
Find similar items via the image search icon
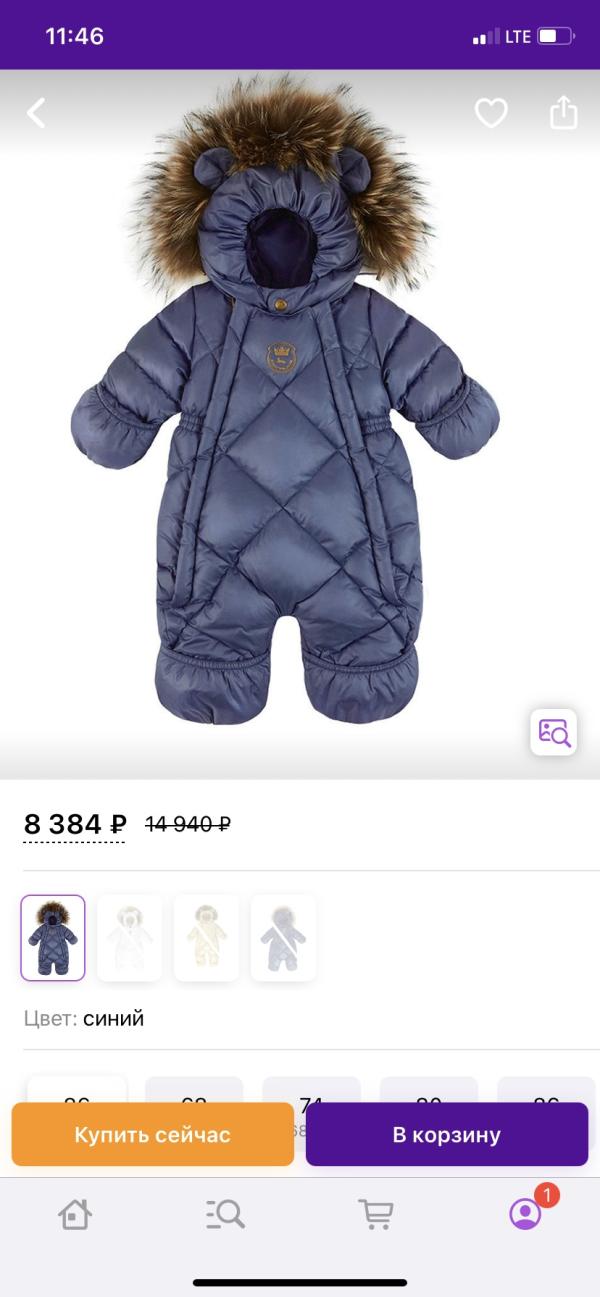tap(554, 732)
